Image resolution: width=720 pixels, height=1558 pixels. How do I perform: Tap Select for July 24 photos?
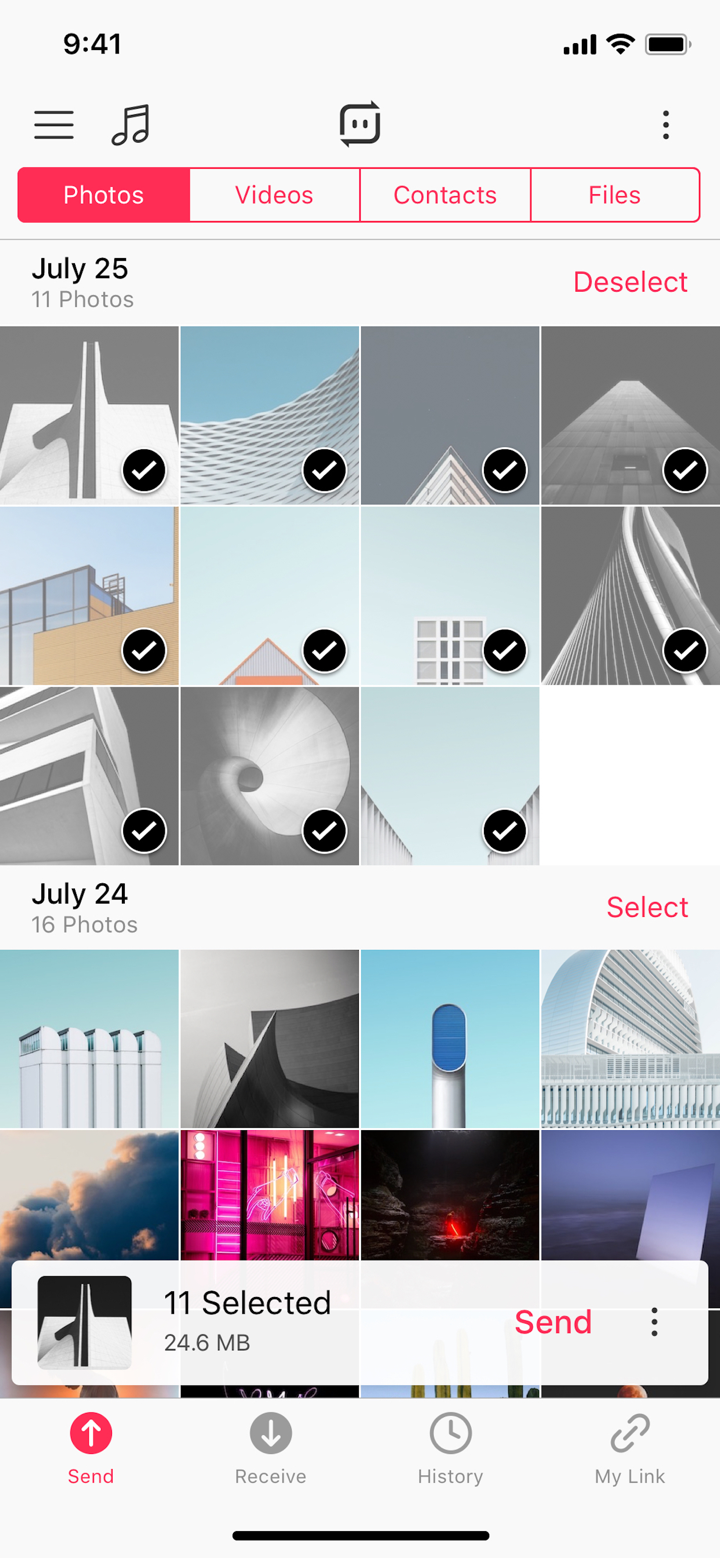click(x=647, y=907)
